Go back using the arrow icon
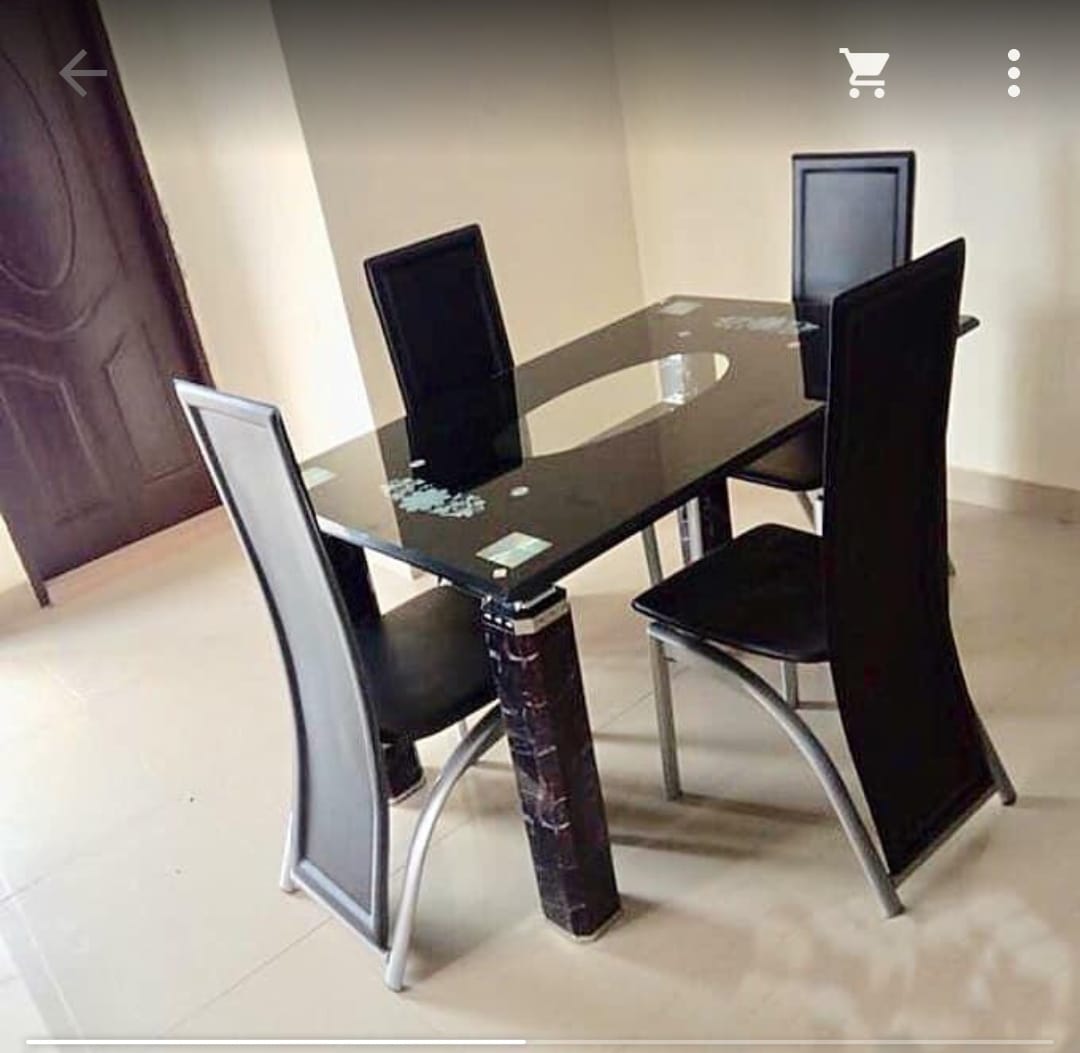 pos(82,73)
